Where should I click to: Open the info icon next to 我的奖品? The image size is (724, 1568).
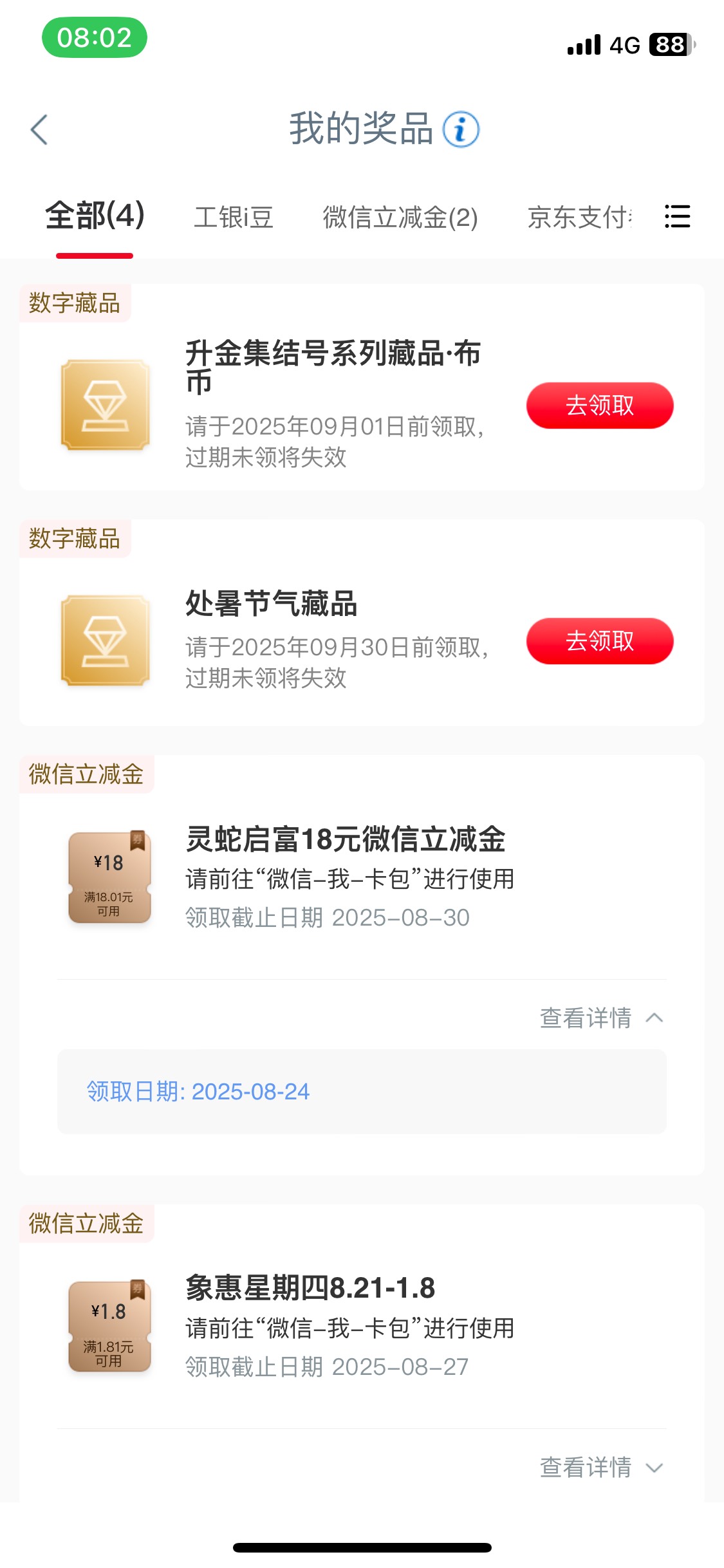[x=461, y=129]
